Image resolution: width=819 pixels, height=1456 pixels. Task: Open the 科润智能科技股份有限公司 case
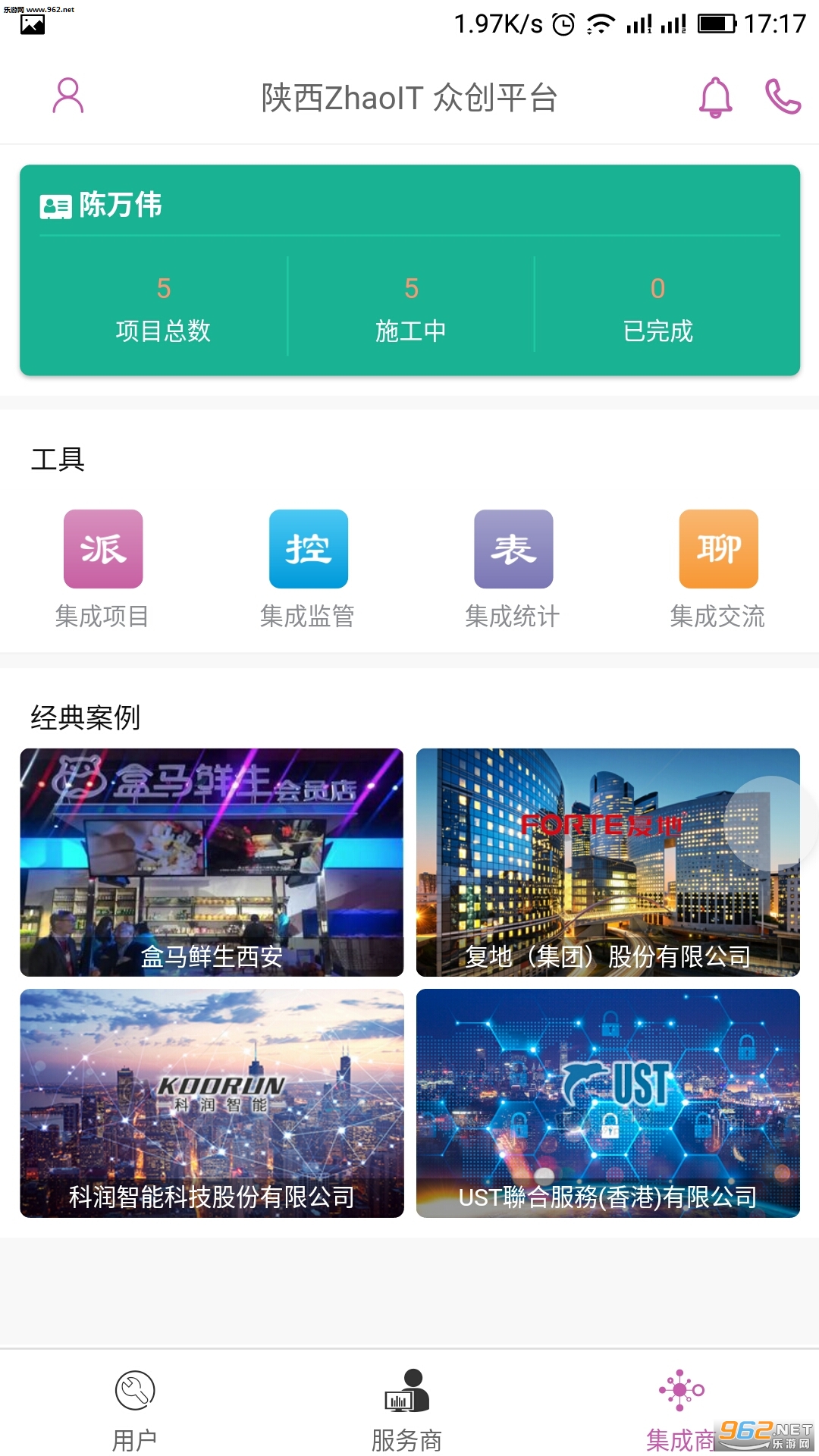pos(212,1103)
